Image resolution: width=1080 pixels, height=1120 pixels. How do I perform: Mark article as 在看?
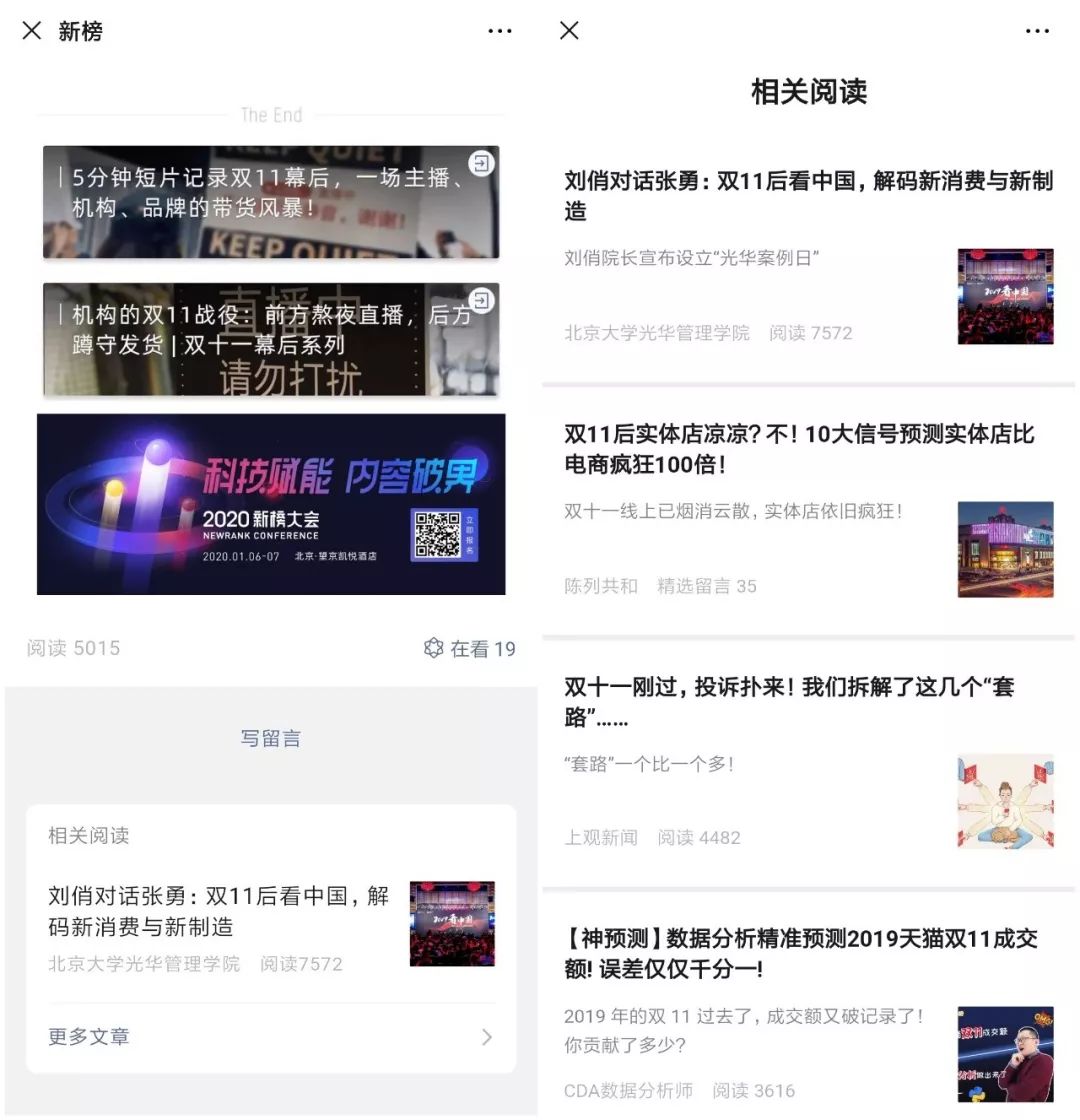[x=470, y=649]
